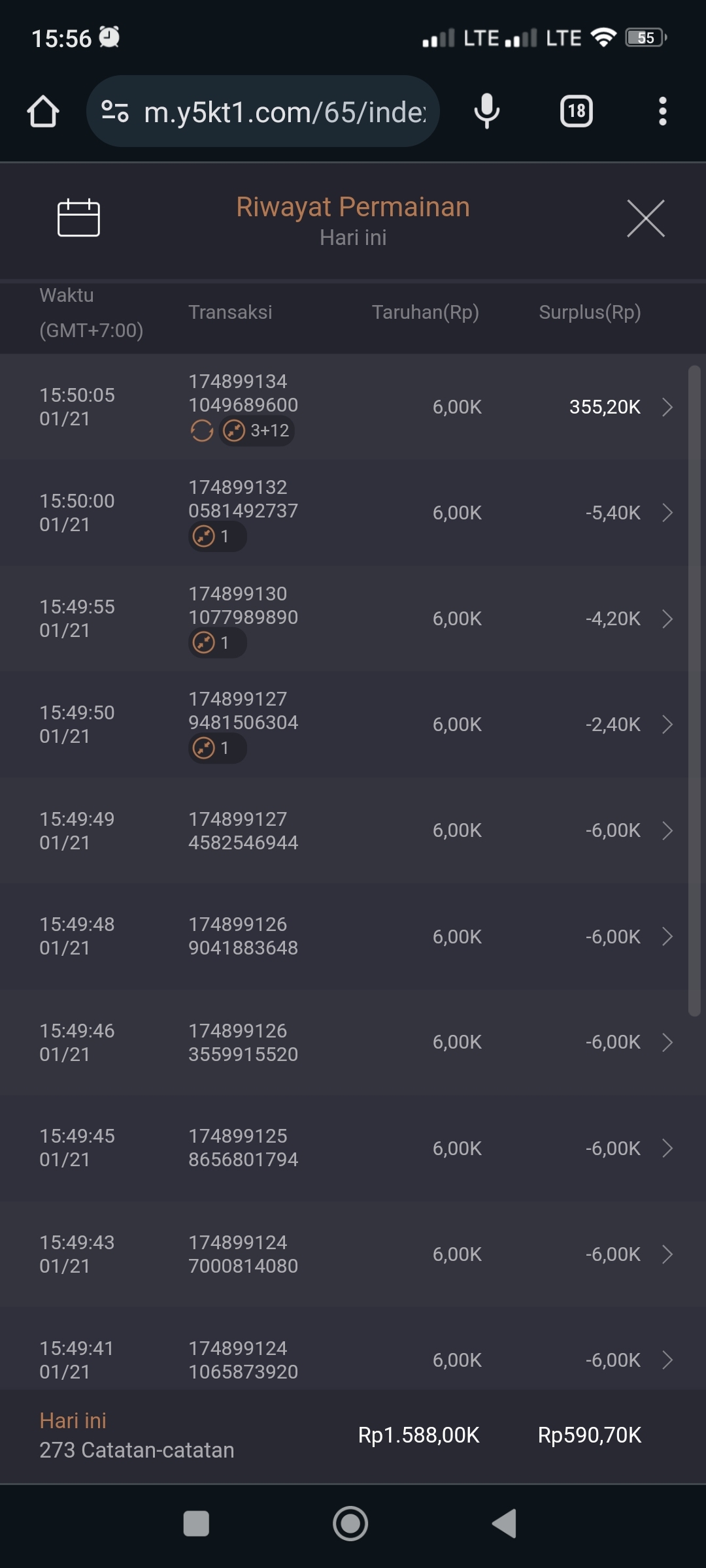Select the 15:49:43 record row
706x1568 pixels.
[x=353, y=1254]
